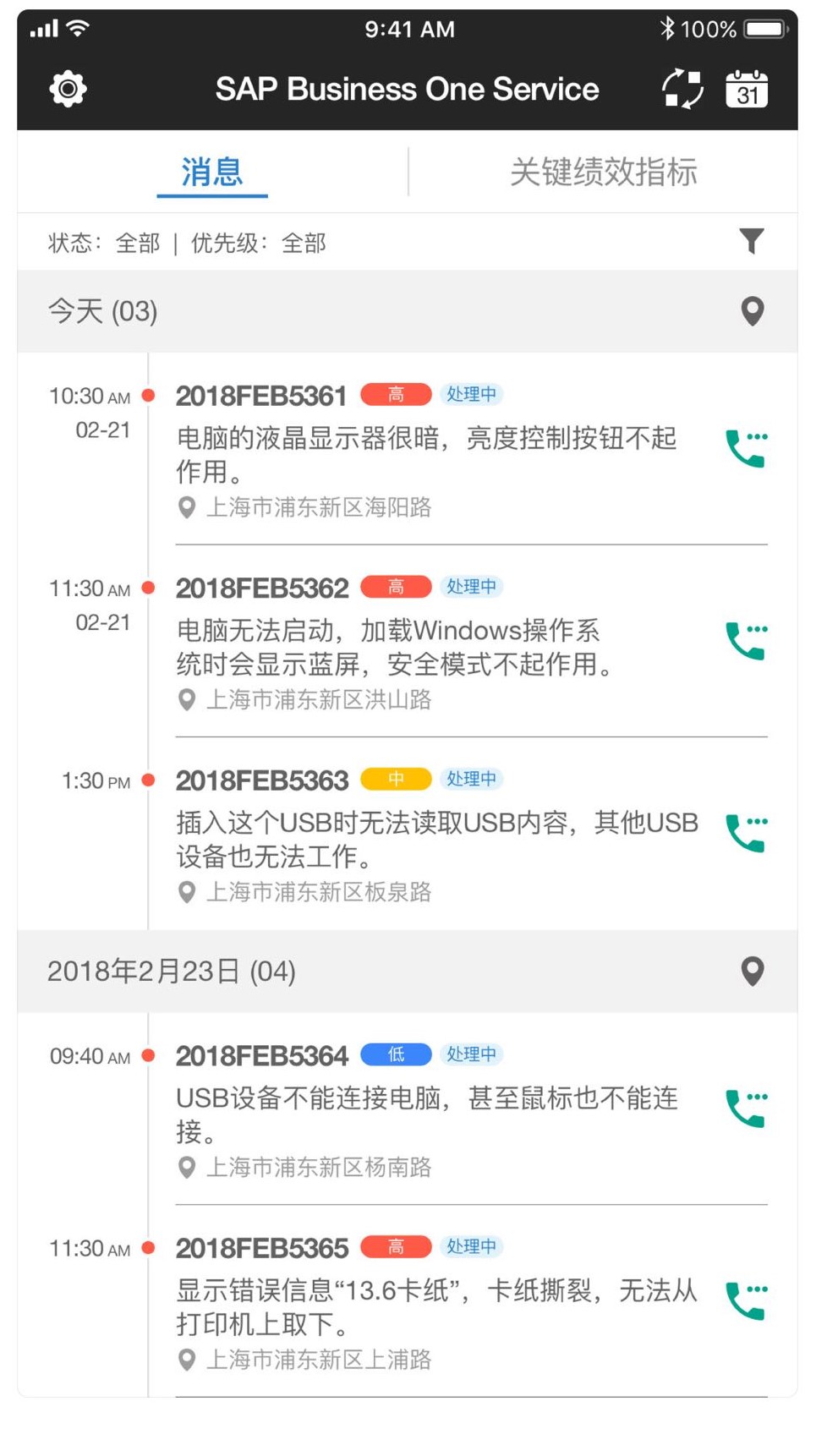Call the customer for ticket 2018FEB5364

746,1108
